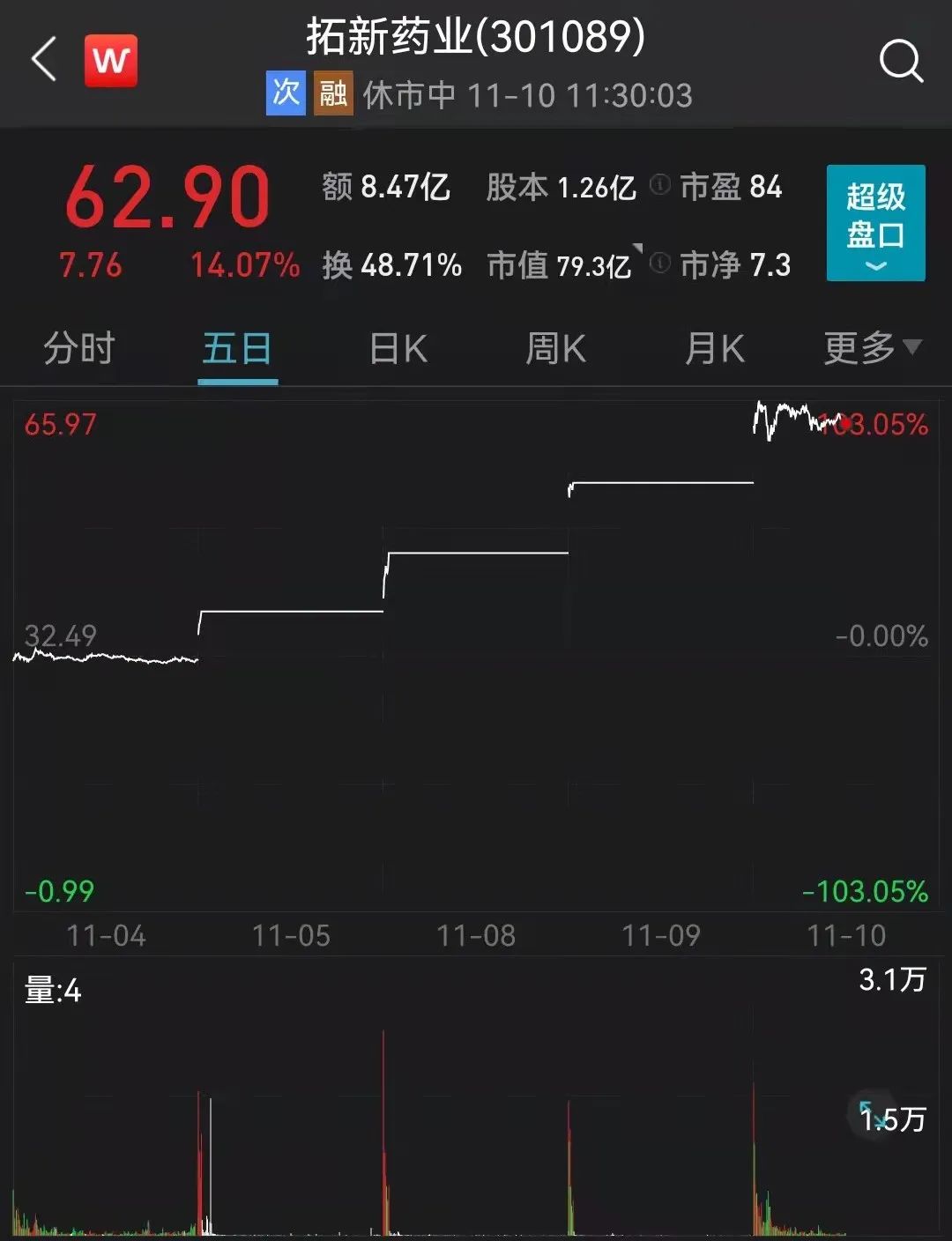The width and height of the screenshot is (952, 1241).
Task: Select the 五日 chart tab
Action: pos(237,349)
